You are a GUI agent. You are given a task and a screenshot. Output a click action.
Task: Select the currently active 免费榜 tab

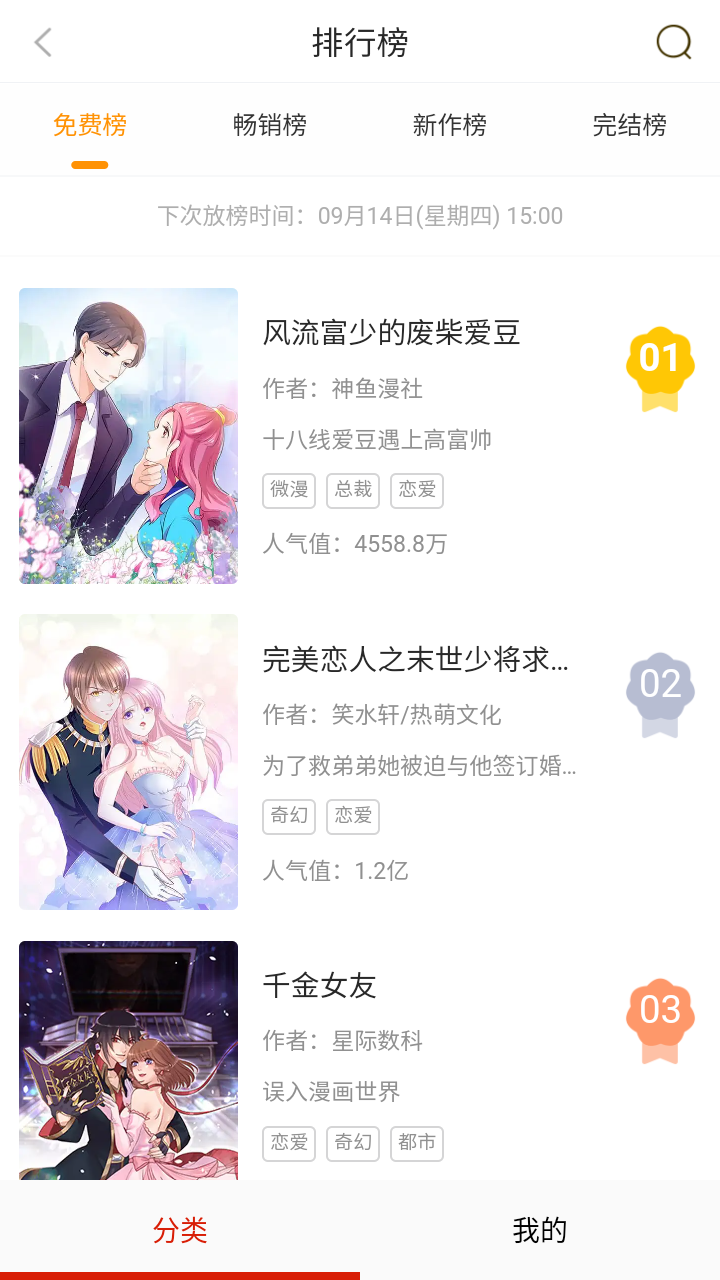[90, 124]
